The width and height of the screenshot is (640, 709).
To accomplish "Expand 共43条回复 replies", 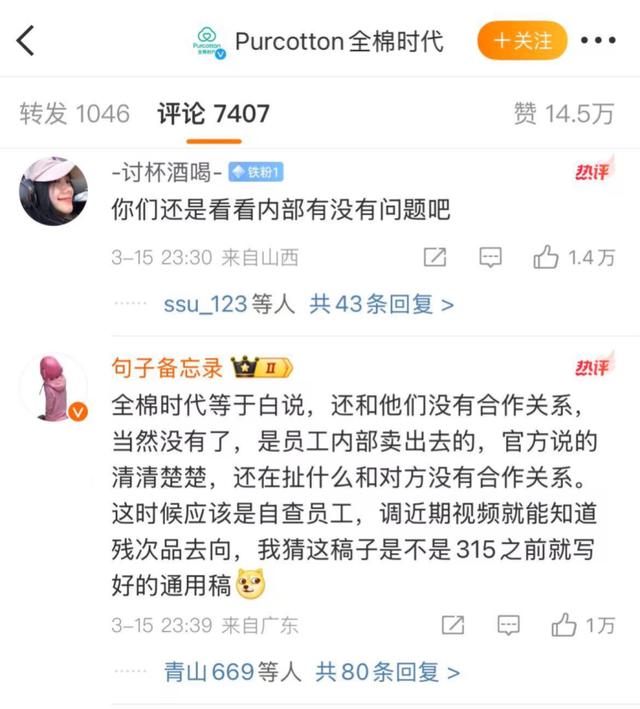I will tap(381, 304).
